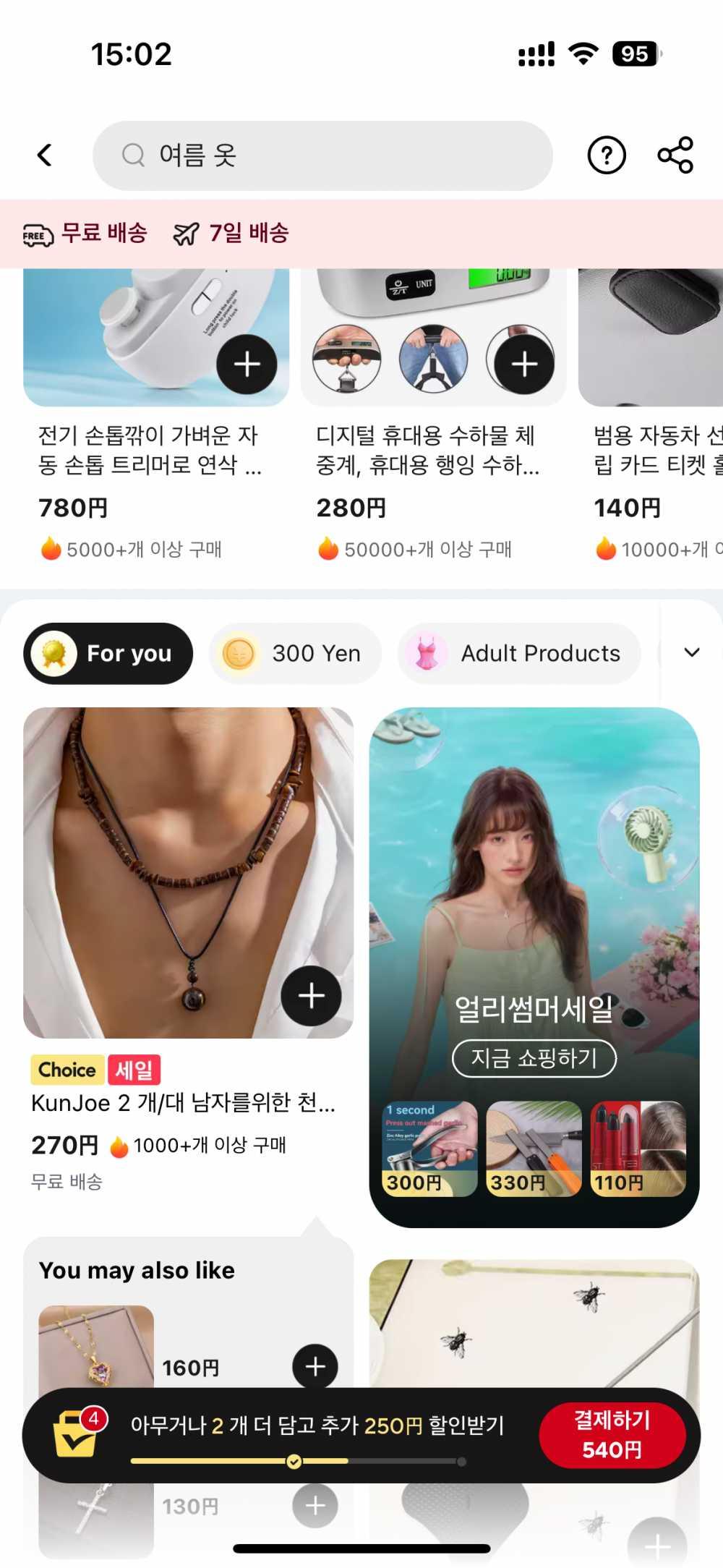Go back using the back arrow
Viewport: 723px width, 1568px height.
(45, 155)
